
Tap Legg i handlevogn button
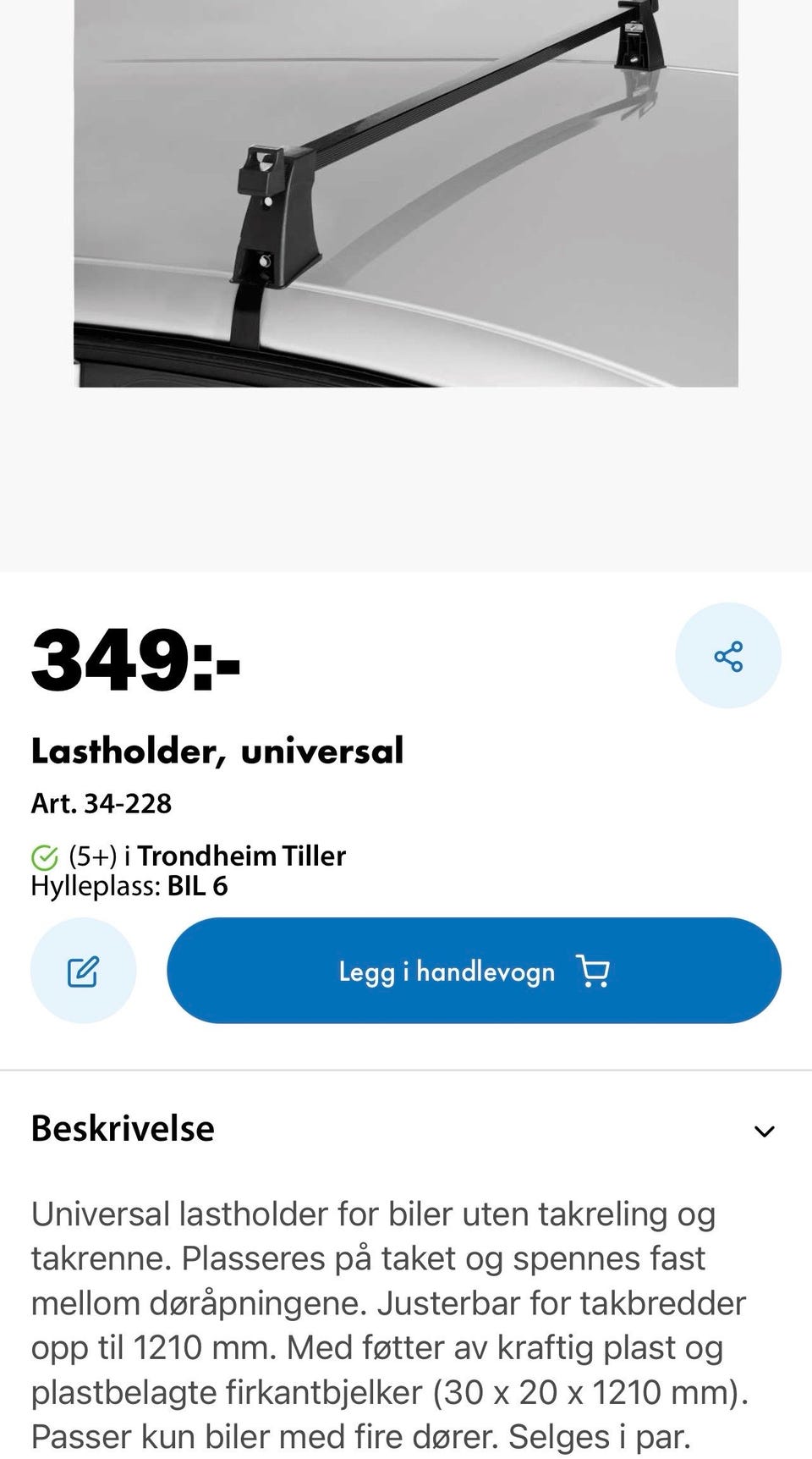[x=474, y=971]
